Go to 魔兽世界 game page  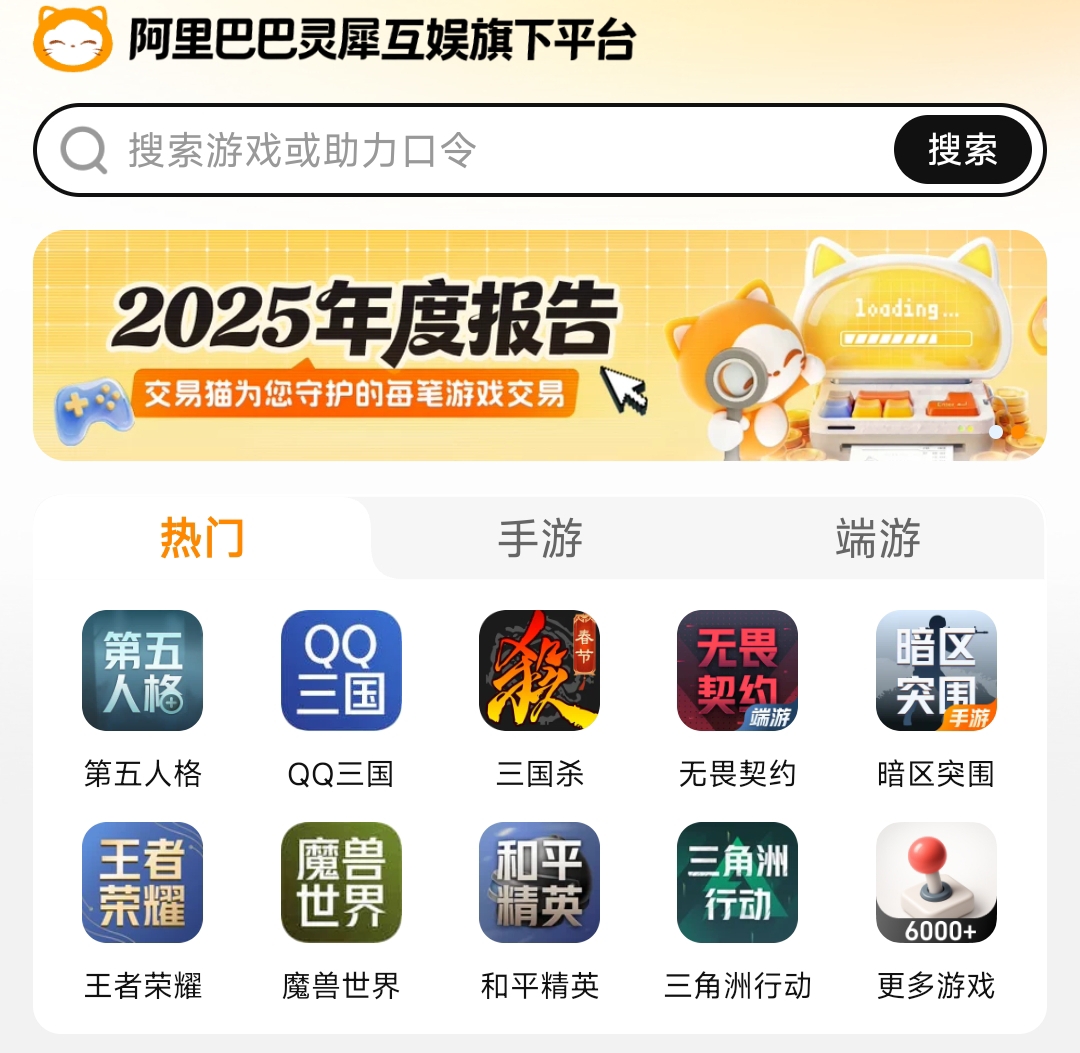341,883
